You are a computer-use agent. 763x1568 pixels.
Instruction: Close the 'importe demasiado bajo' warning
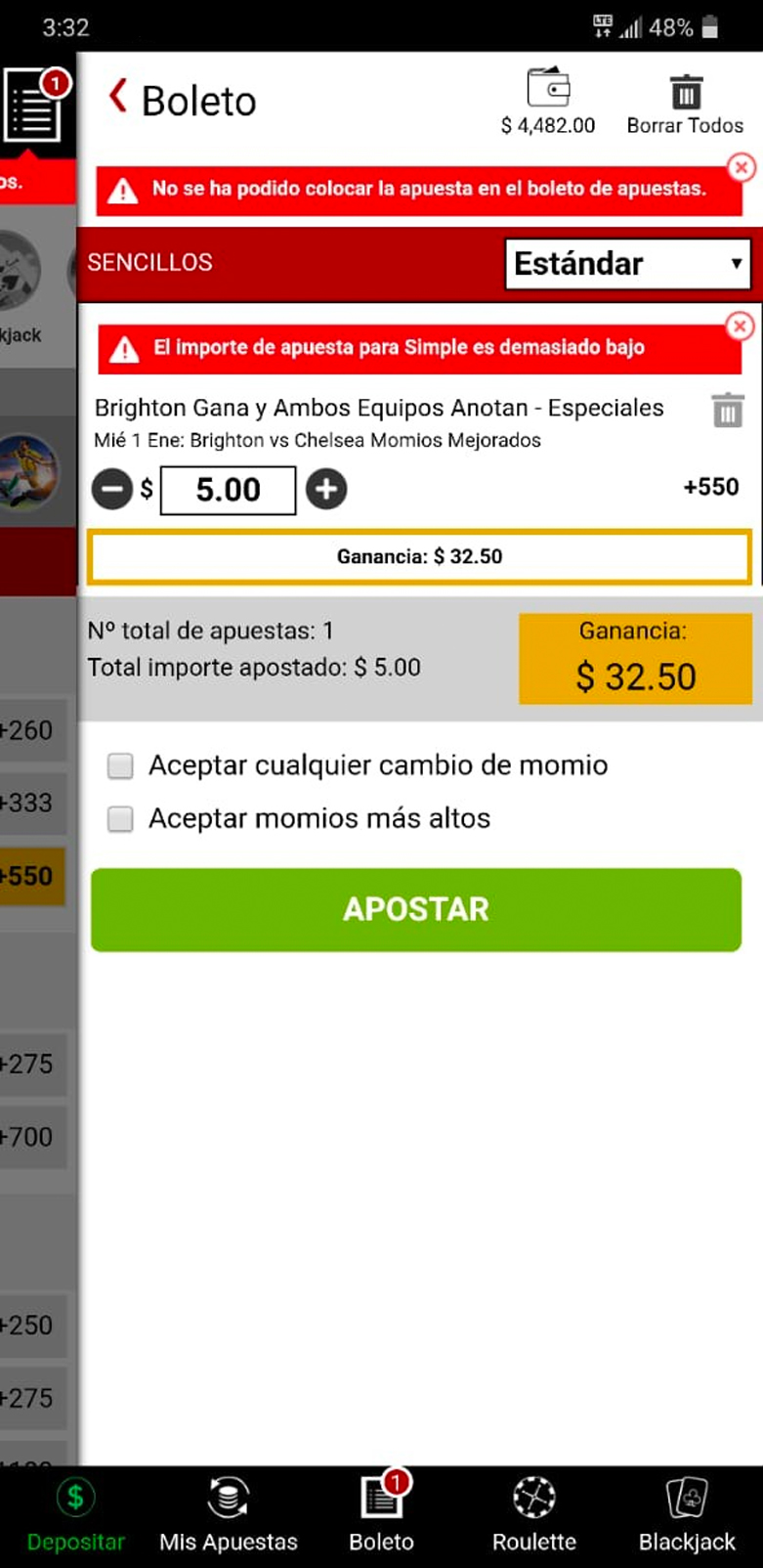coord(741,327)
